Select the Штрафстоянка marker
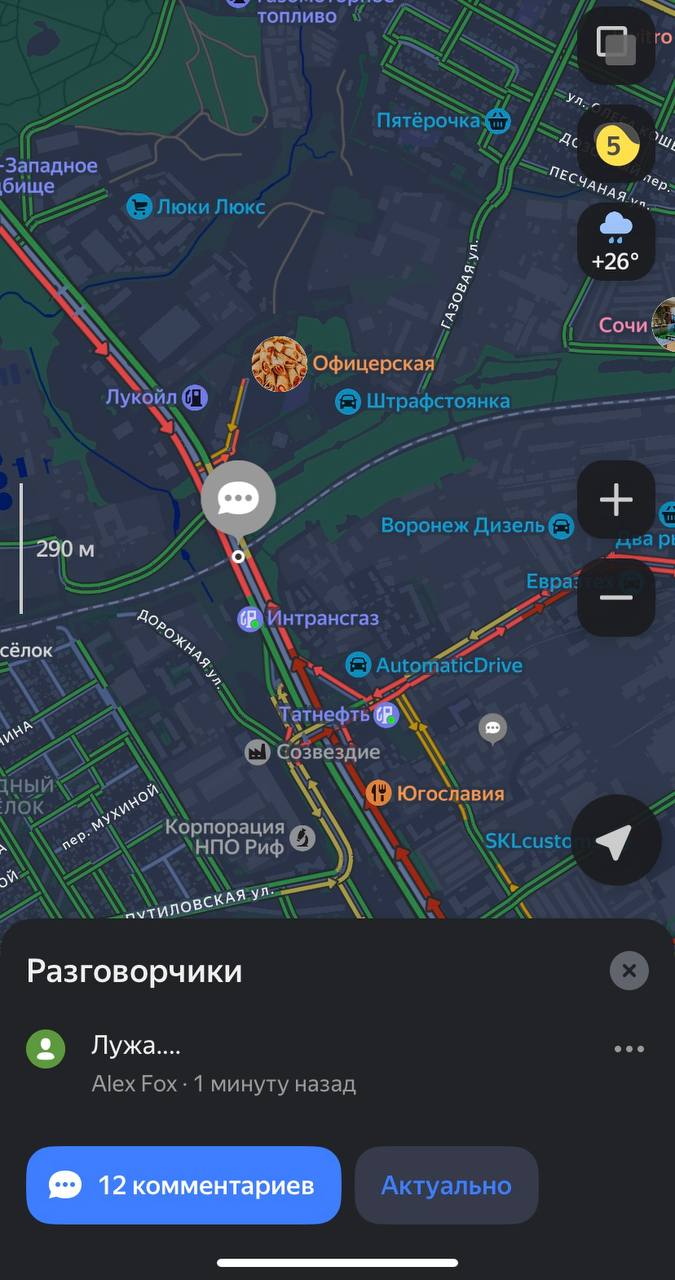Screen dimensions: 675x1280 348,402
